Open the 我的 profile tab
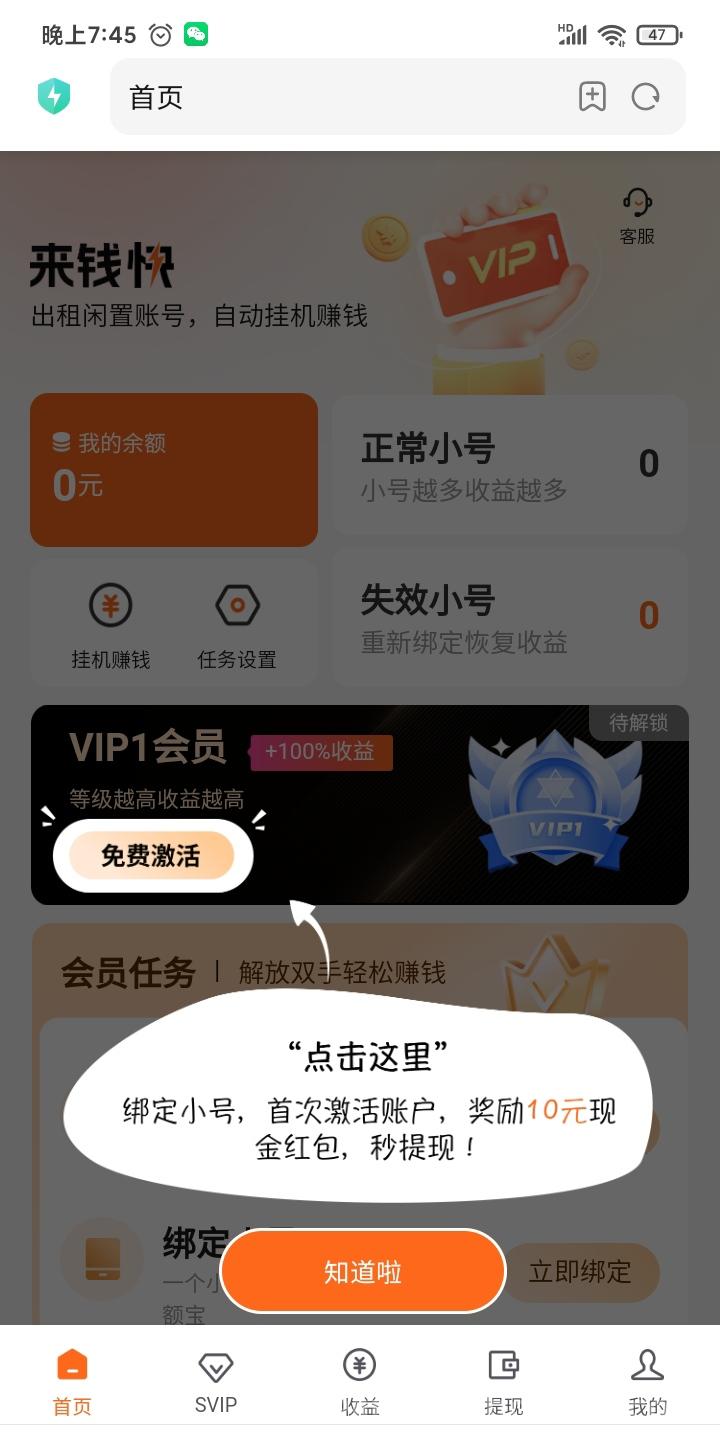This screenshot has width=720, height=1439. [647, 1382]
